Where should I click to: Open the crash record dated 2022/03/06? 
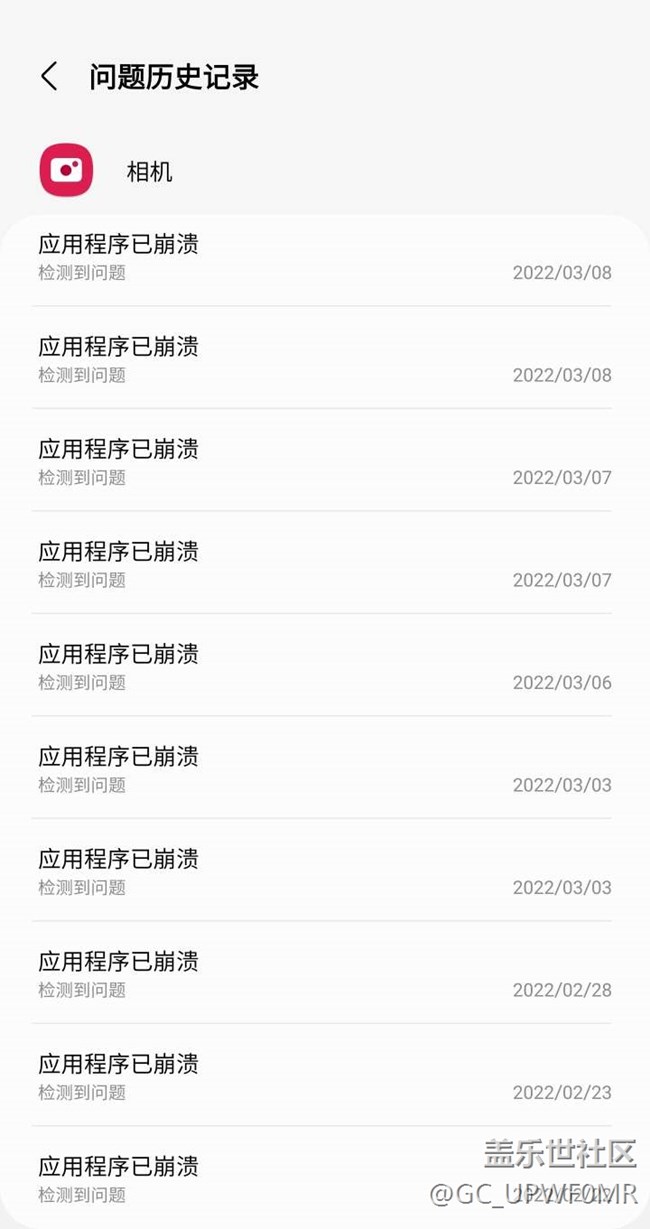322,666
